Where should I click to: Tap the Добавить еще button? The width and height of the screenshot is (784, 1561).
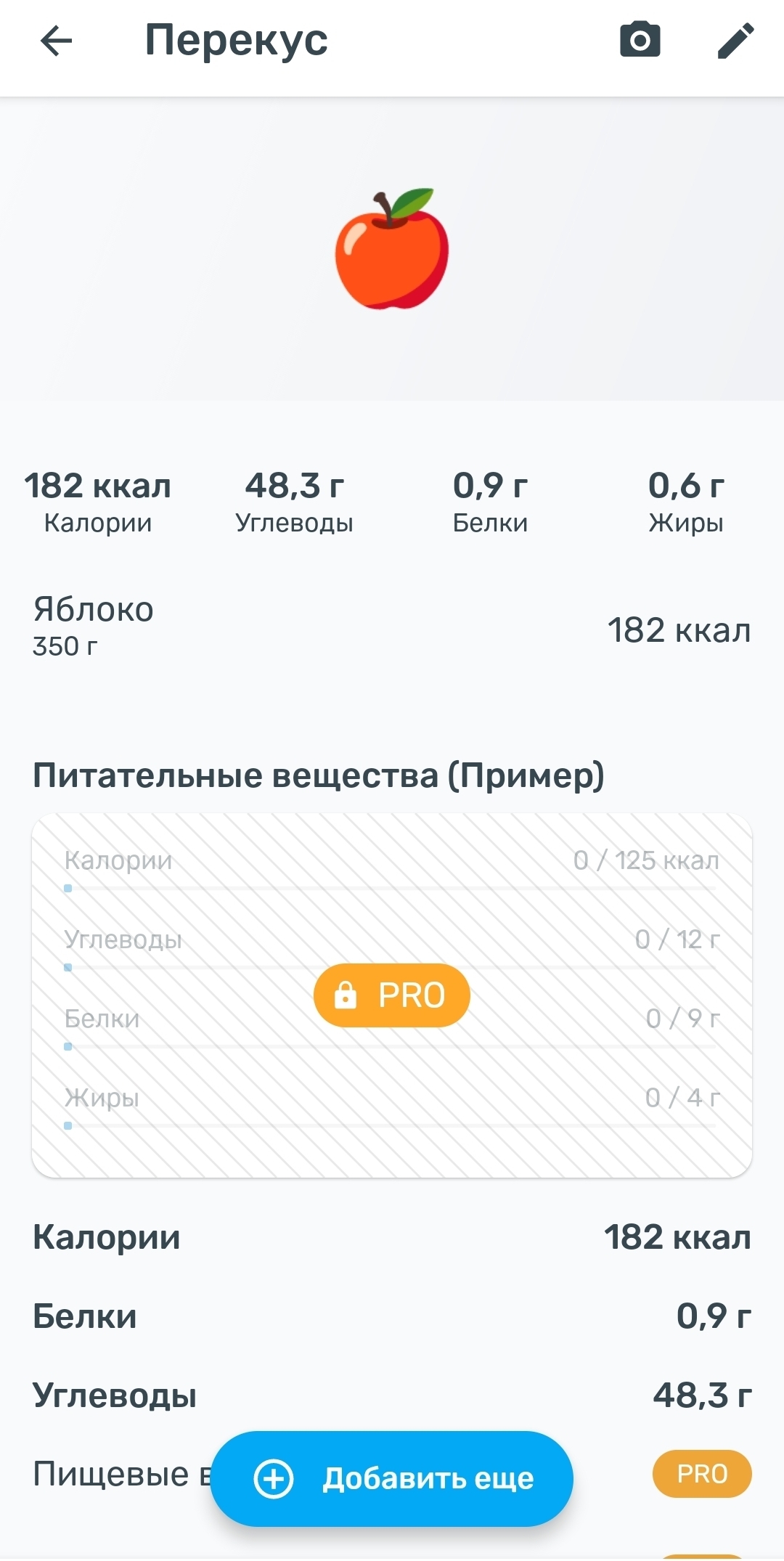[x=392, y=1478]
